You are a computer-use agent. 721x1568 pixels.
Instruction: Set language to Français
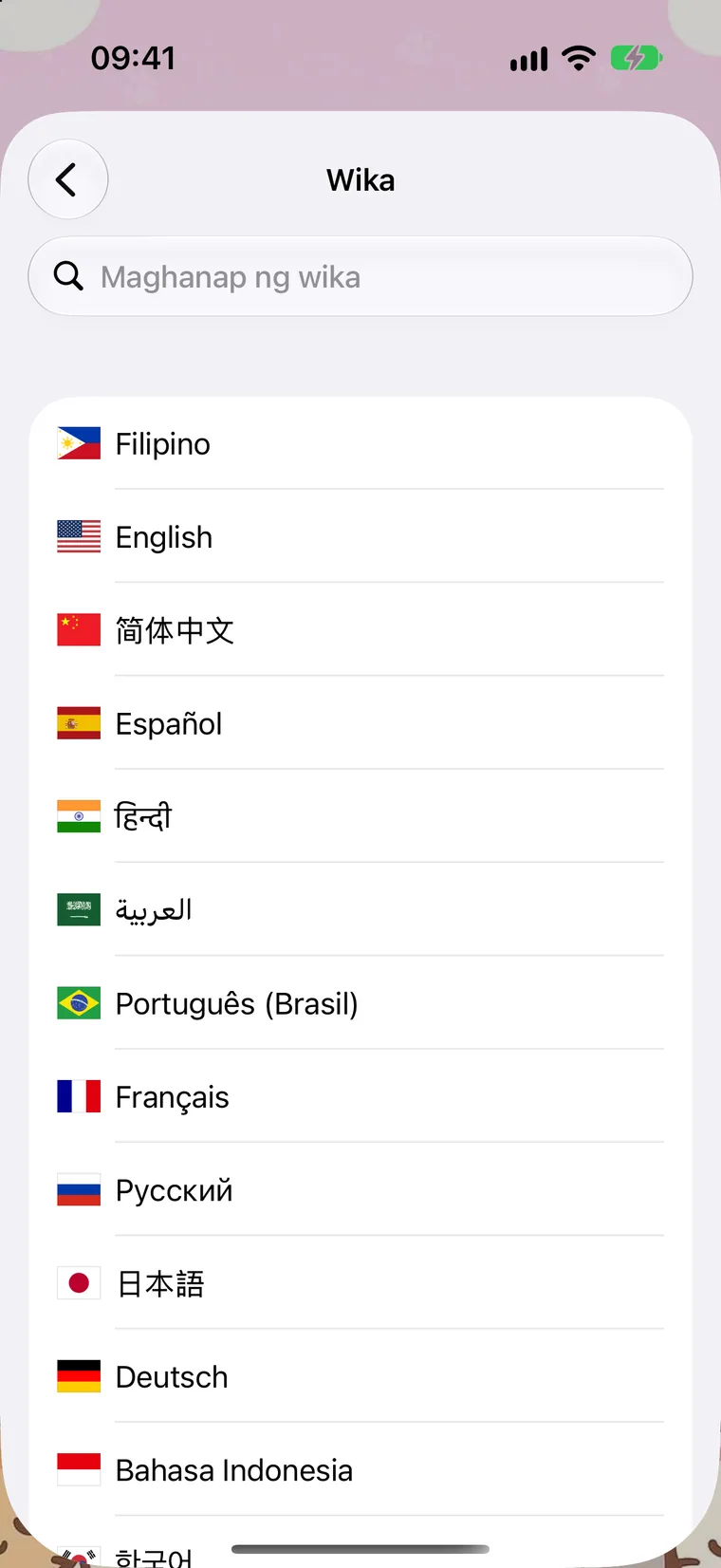(360, 1096)
